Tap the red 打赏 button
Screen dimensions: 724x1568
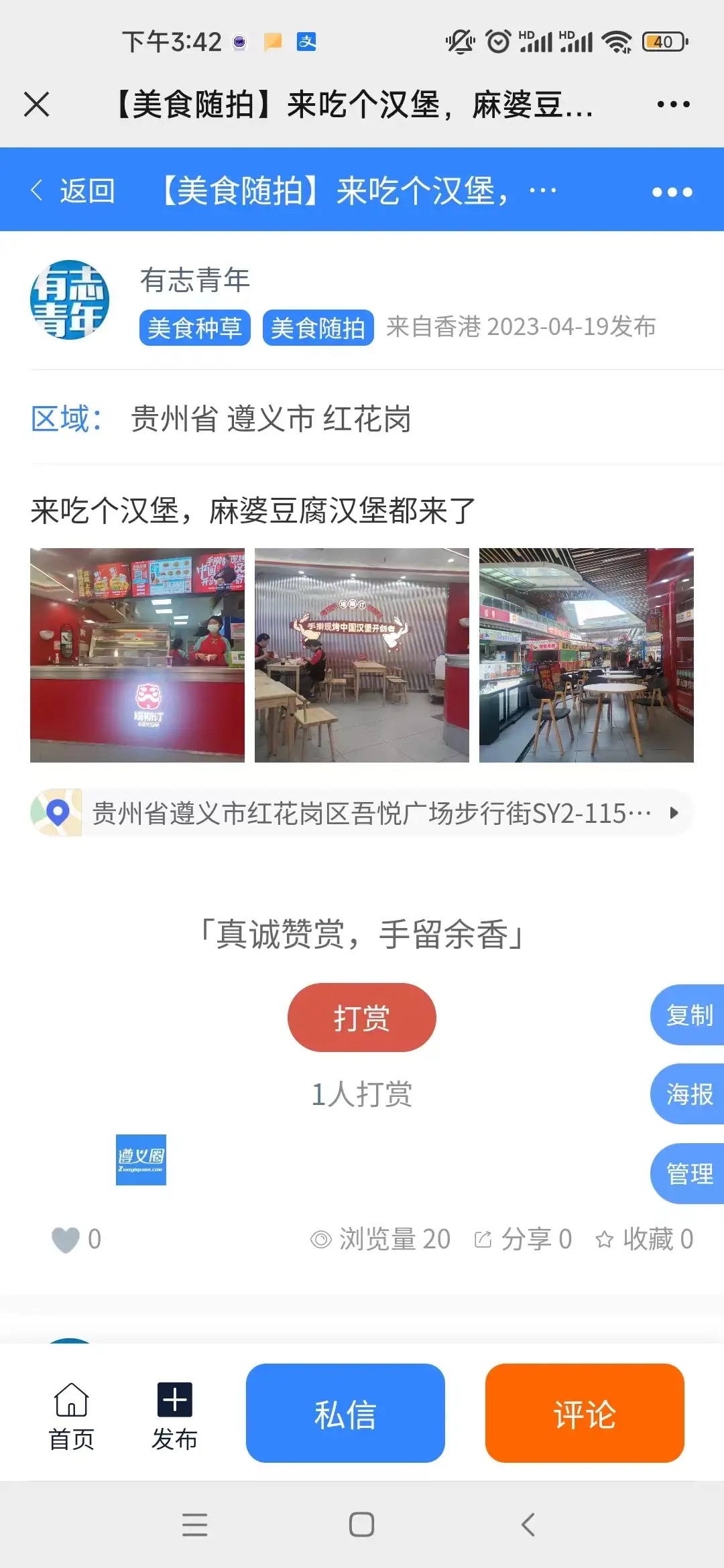pyautogui.click(x=362, y=1017)
